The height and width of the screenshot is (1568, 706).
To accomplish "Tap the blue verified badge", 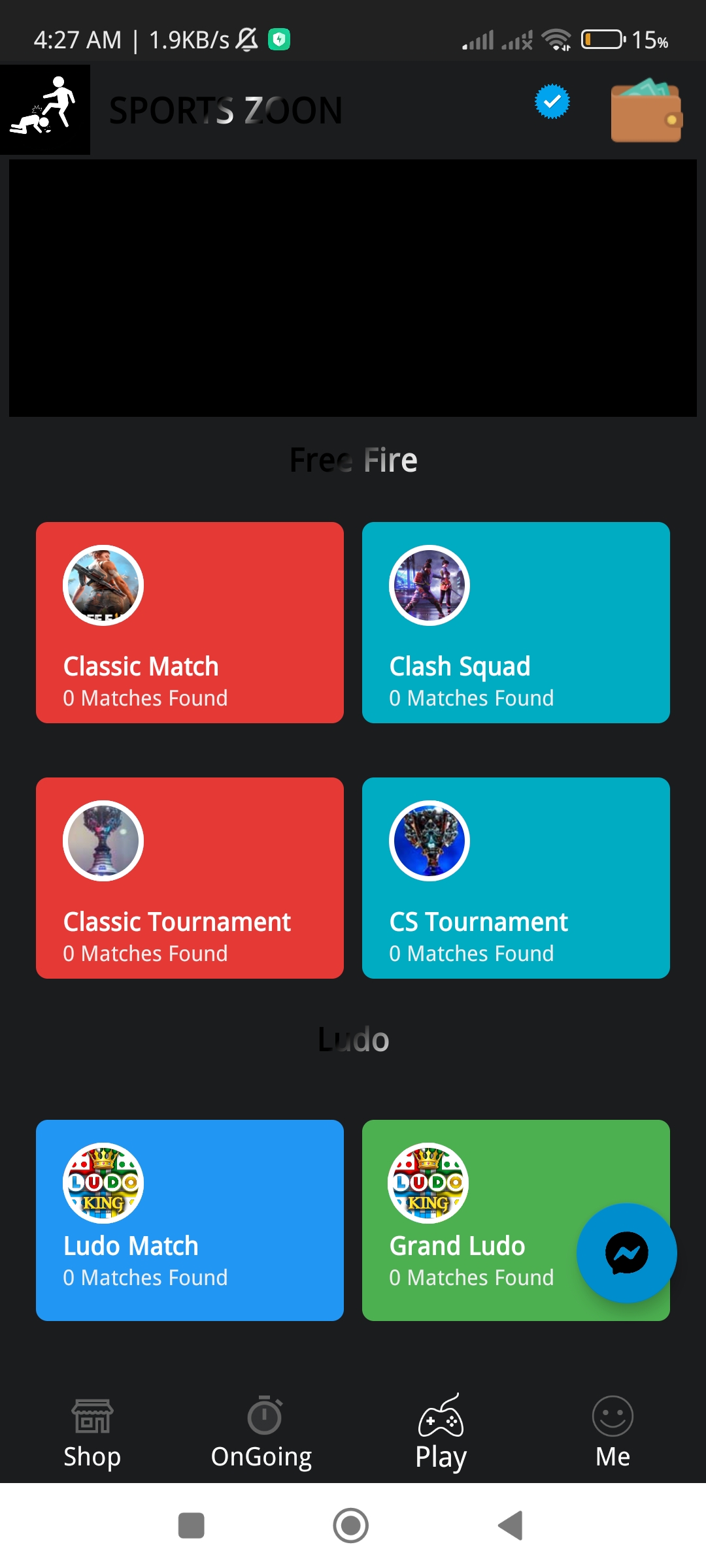I will (552, 101).
